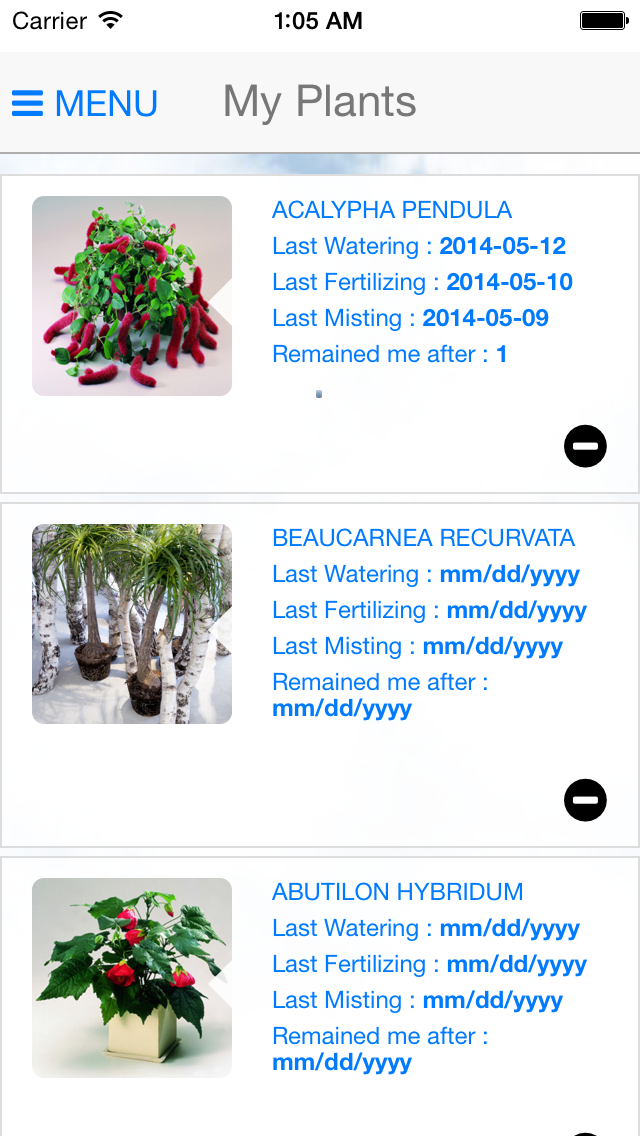Open the Abutilon Hybridum plant title
Screen dimensions: 640x1136
(x=397, y=892)
